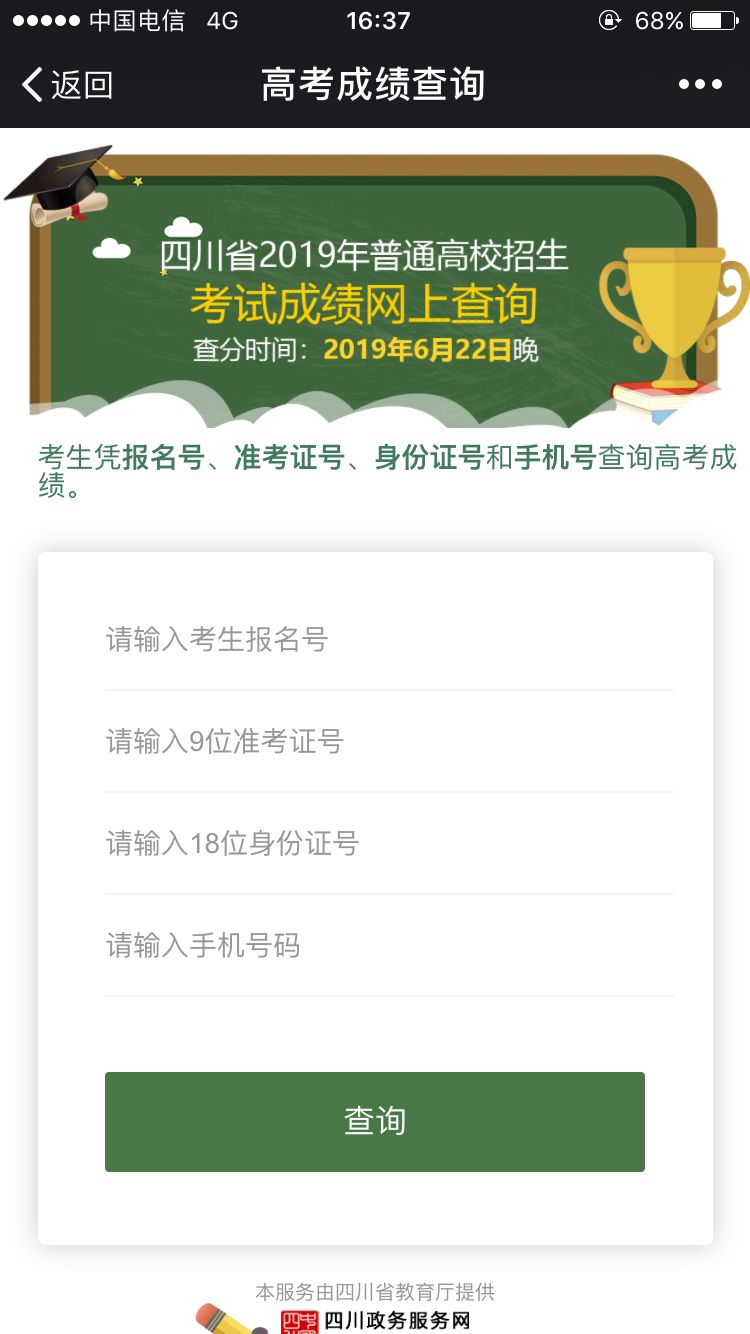This screenshot has height=1334, width=750.
Task: Activate the 手机号码 input field
Action: [x=389, y=946]
